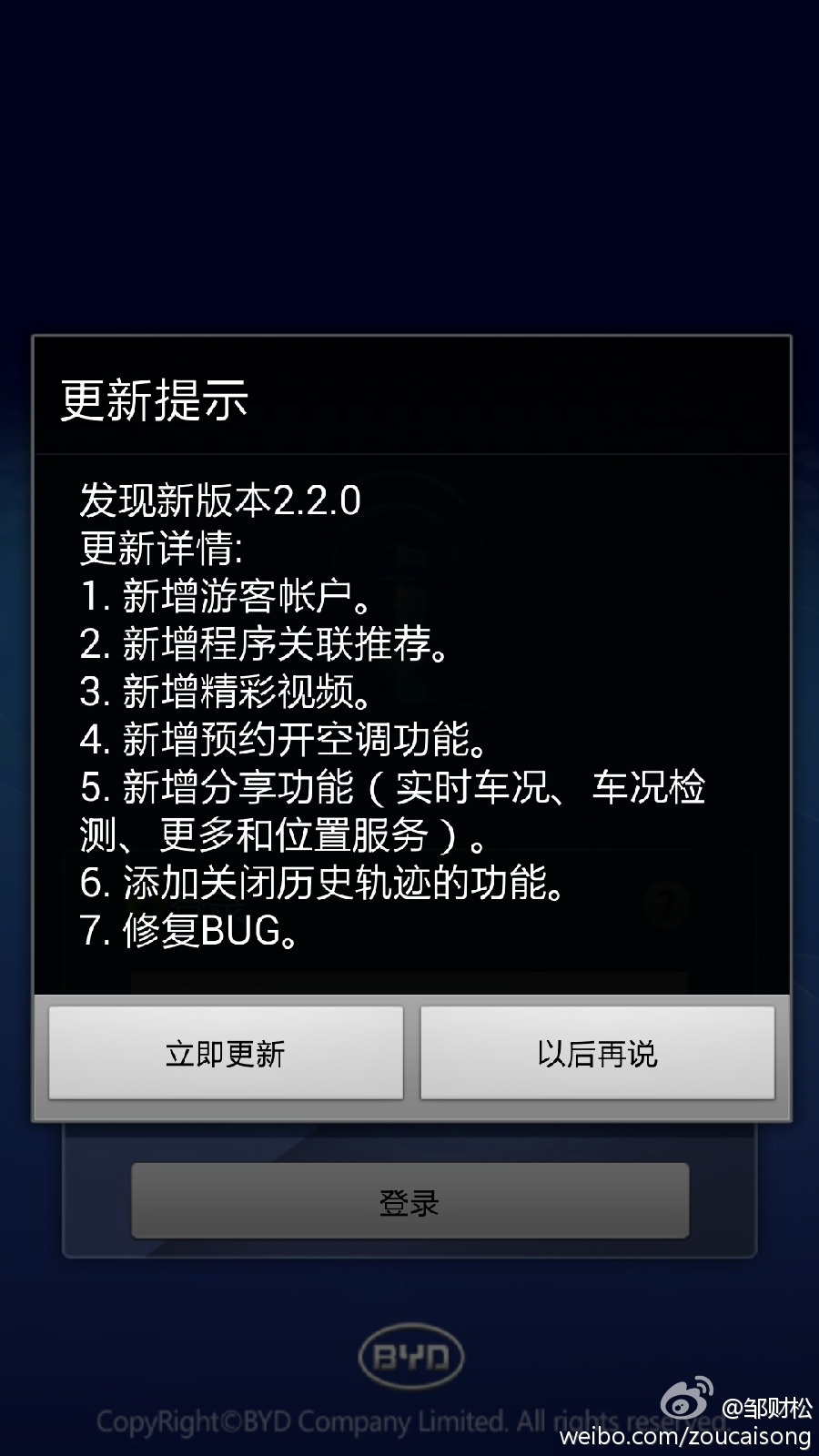This screenshot has height=1456, width=819.
Task: Tap the 登录 login button
Action: (x=409, y=1201)
